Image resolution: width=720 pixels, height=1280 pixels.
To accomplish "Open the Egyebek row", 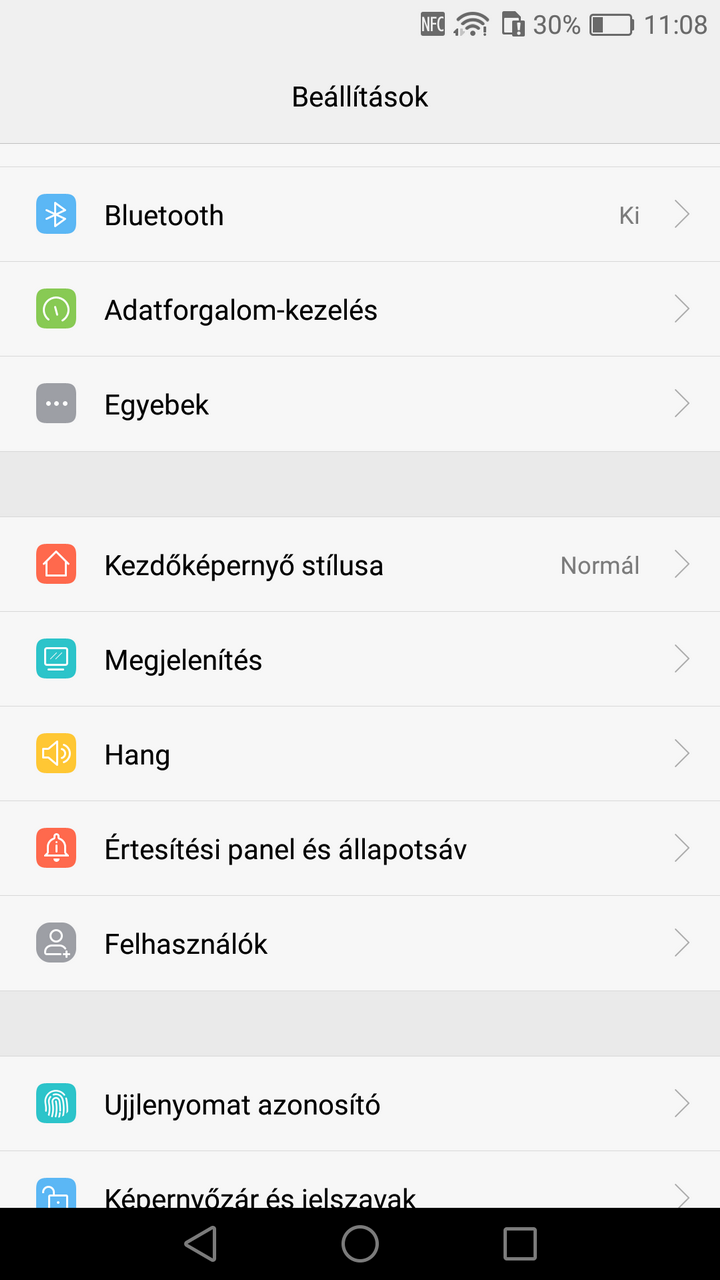I will pos(360,405).
